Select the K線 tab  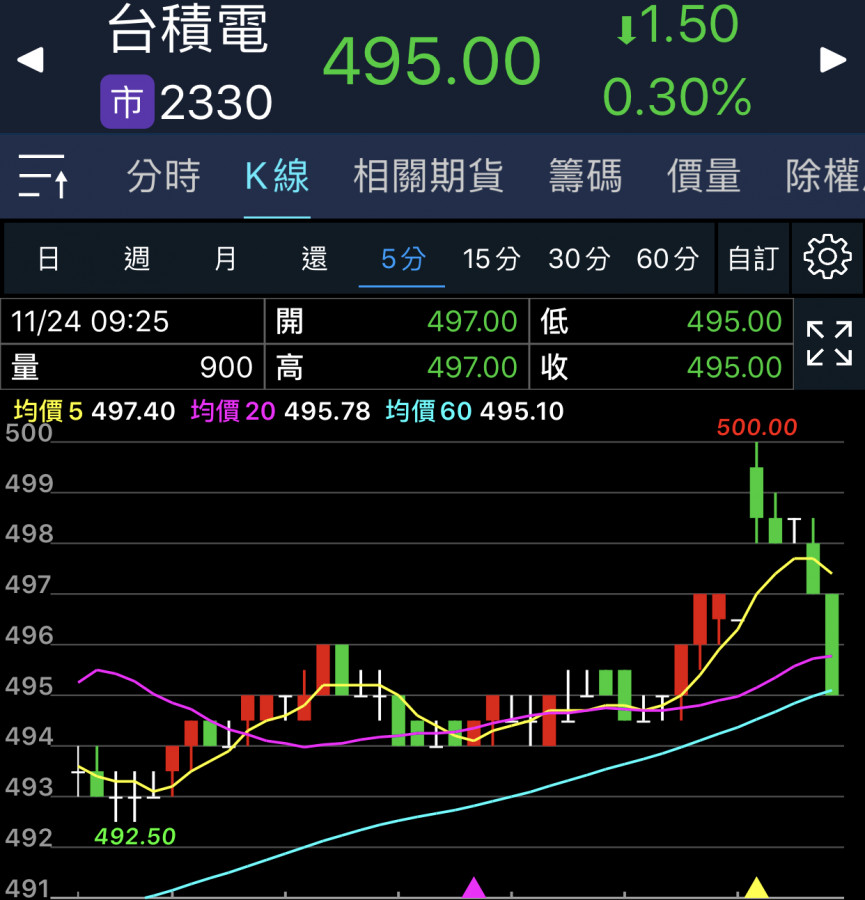click(x=277, y=177)
